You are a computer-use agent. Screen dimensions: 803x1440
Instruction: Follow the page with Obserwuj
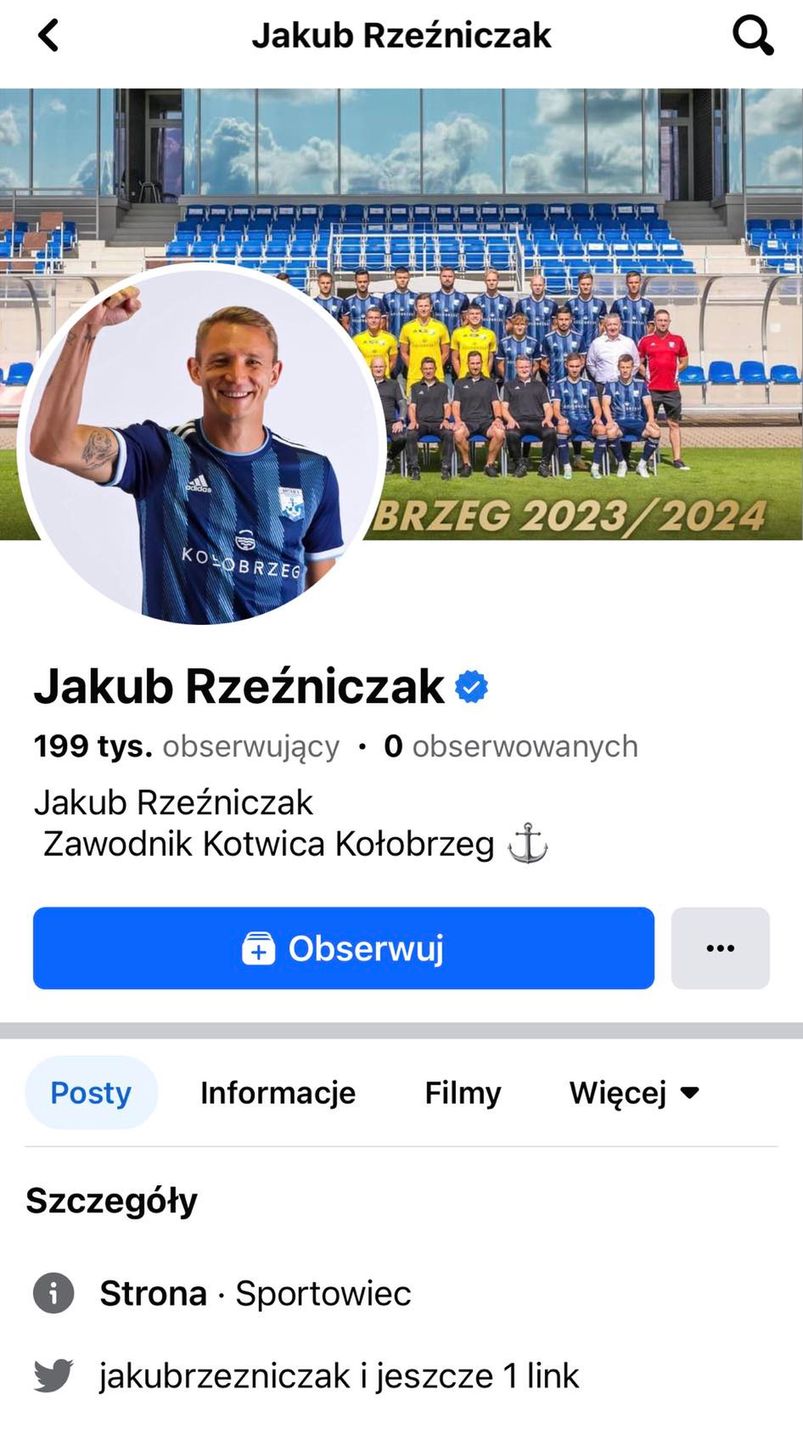point(343,948)
